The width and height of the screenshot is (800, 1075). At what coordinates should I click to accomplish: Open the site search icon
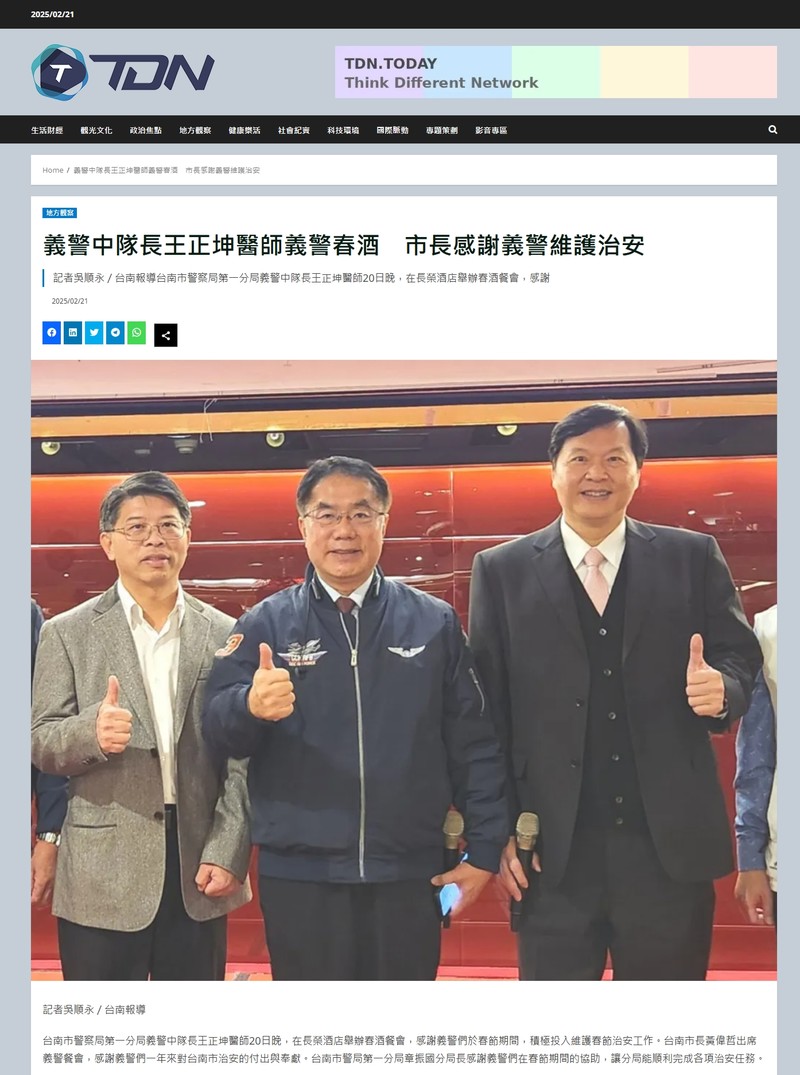772,130
